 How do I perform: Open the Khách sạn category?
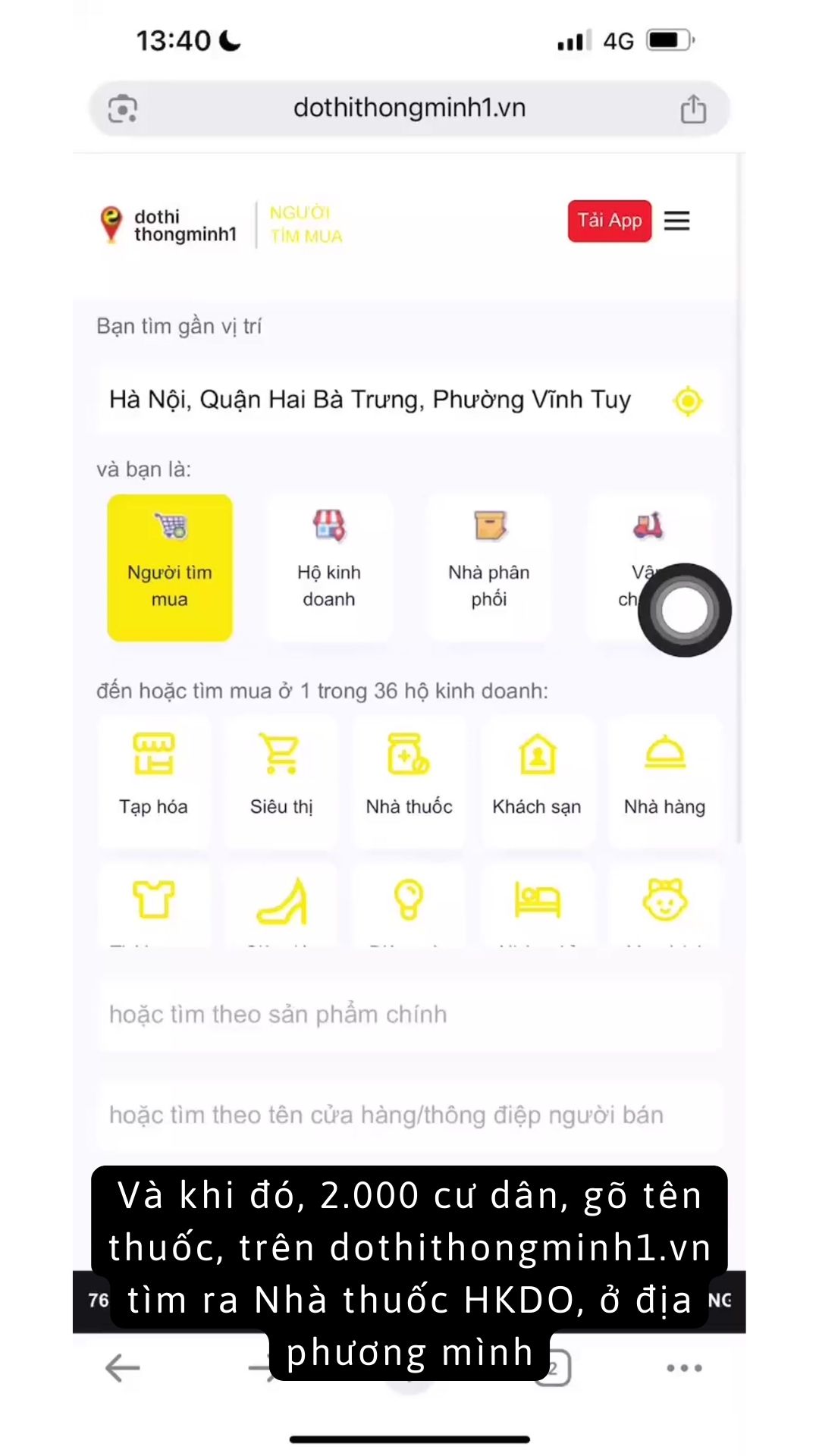coord(537,776)
